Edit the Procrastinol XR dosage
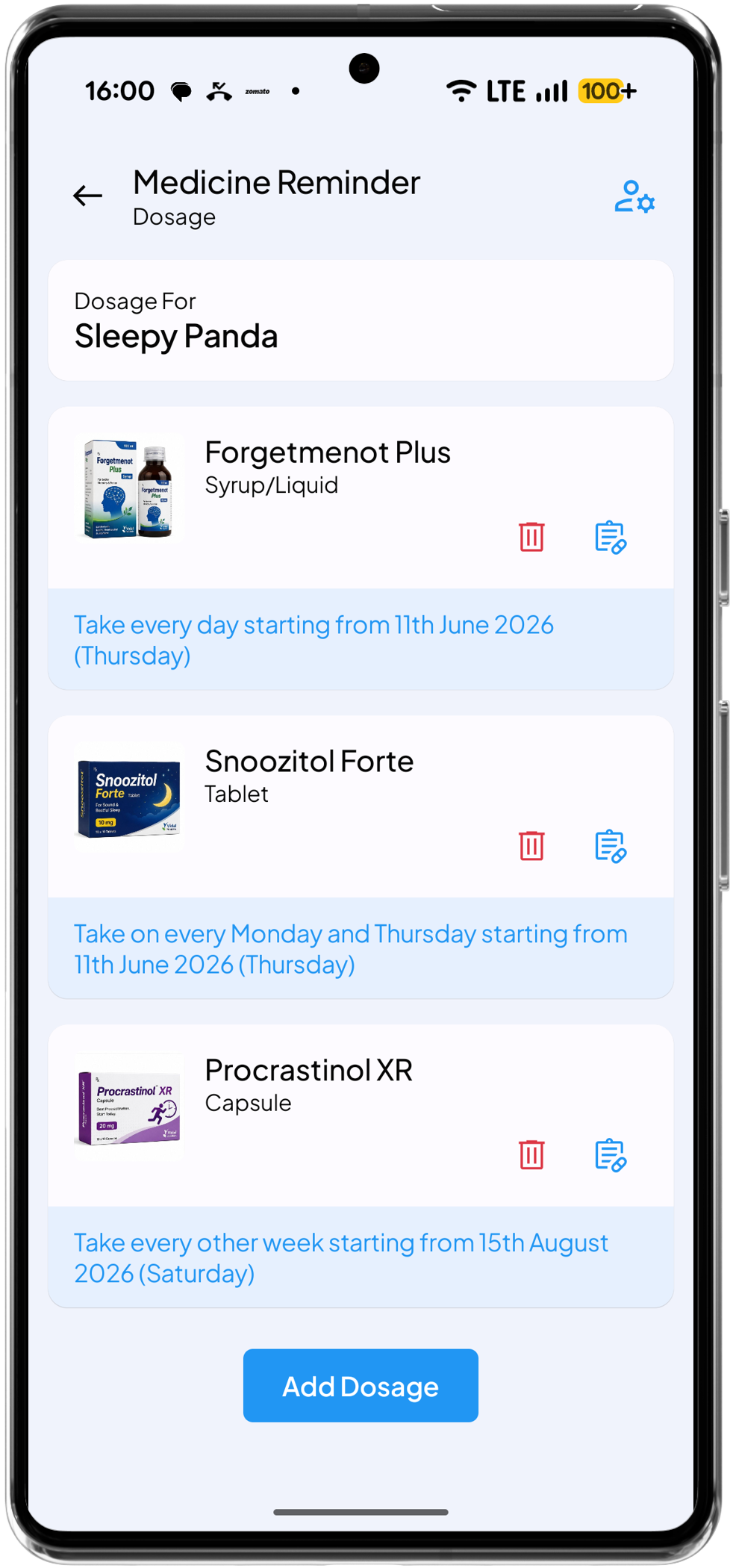The width and height of the screenshot is (730, 1568). pos(611,1155)
